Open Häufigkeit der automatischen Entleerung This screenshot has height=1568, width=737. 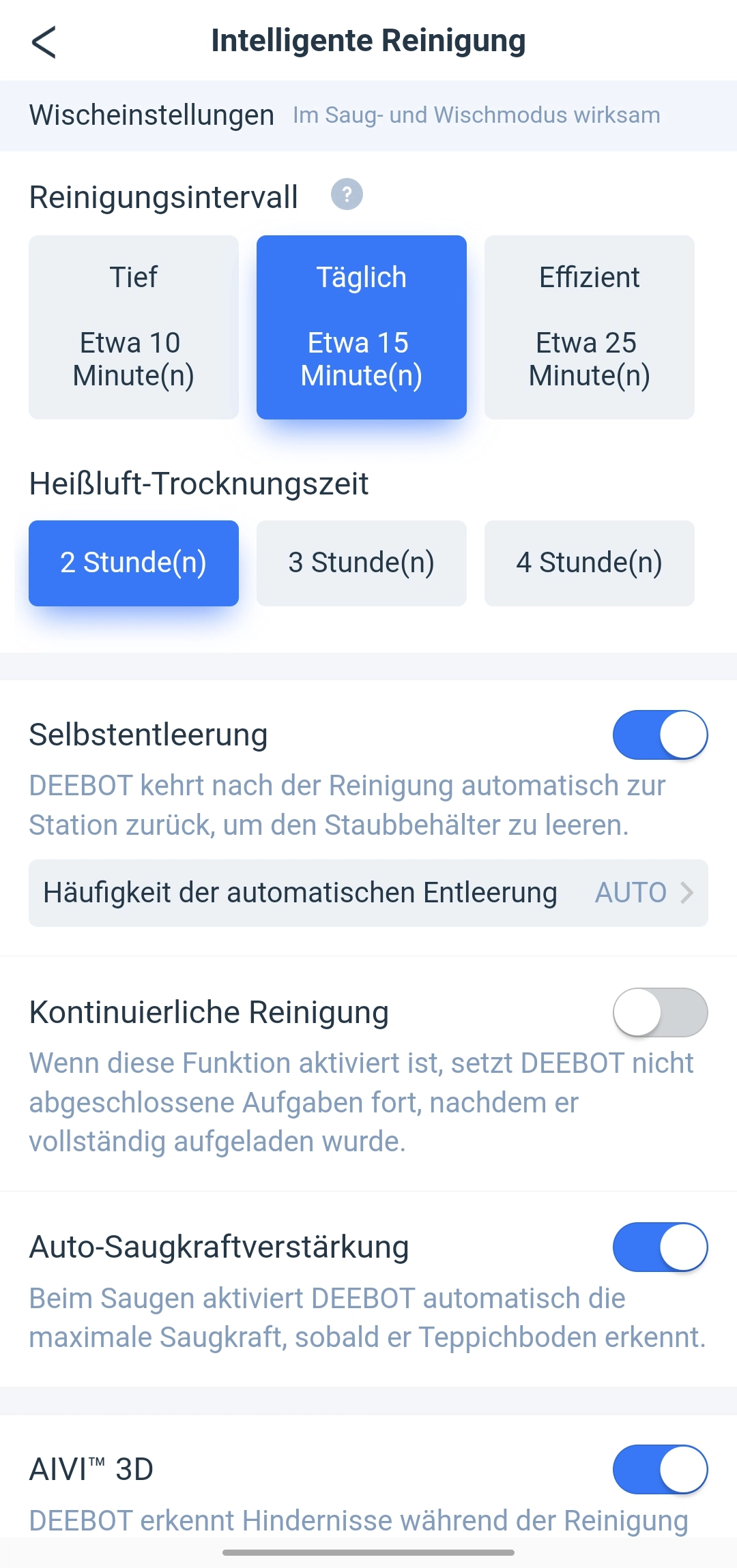369,893
